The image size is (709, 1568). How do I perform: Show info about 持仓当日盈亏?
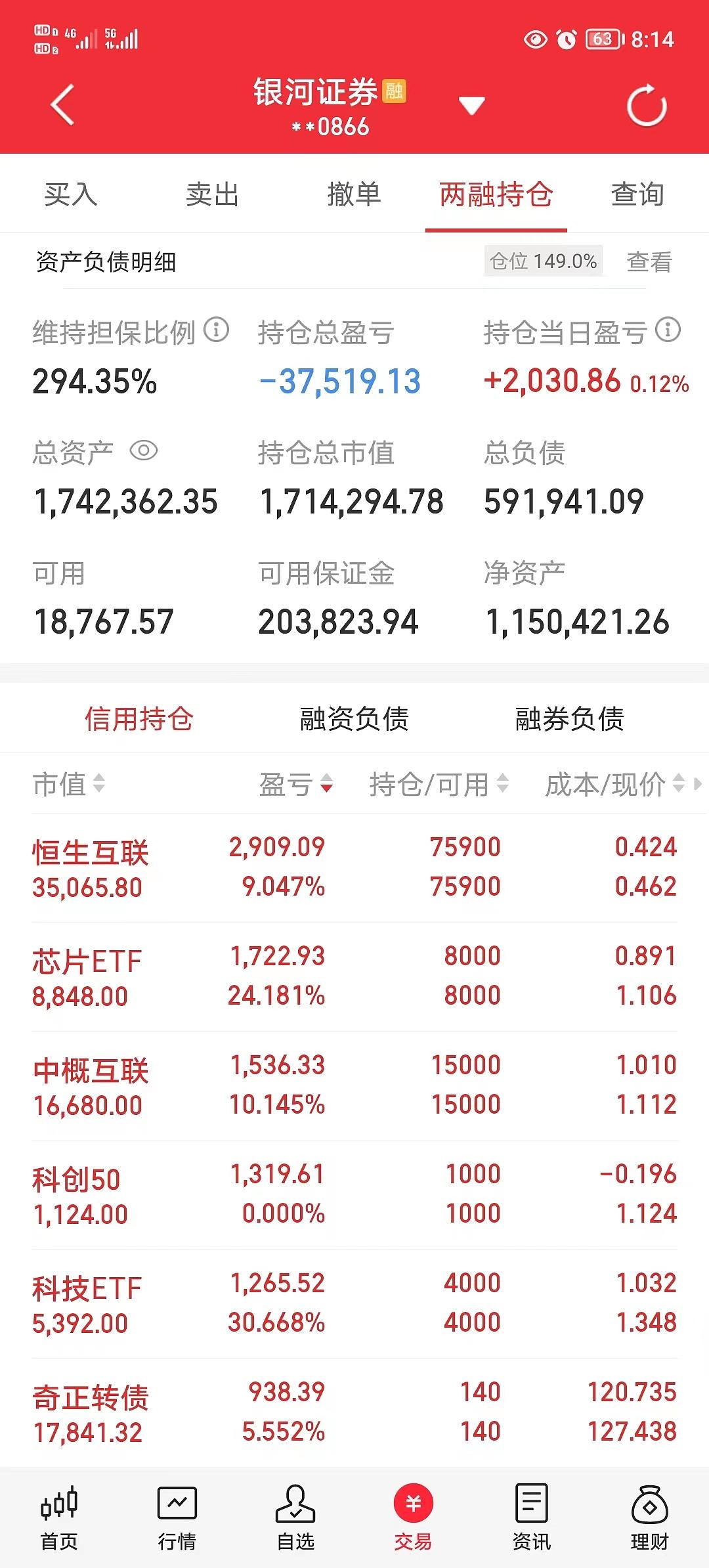[x=668, y=330]
